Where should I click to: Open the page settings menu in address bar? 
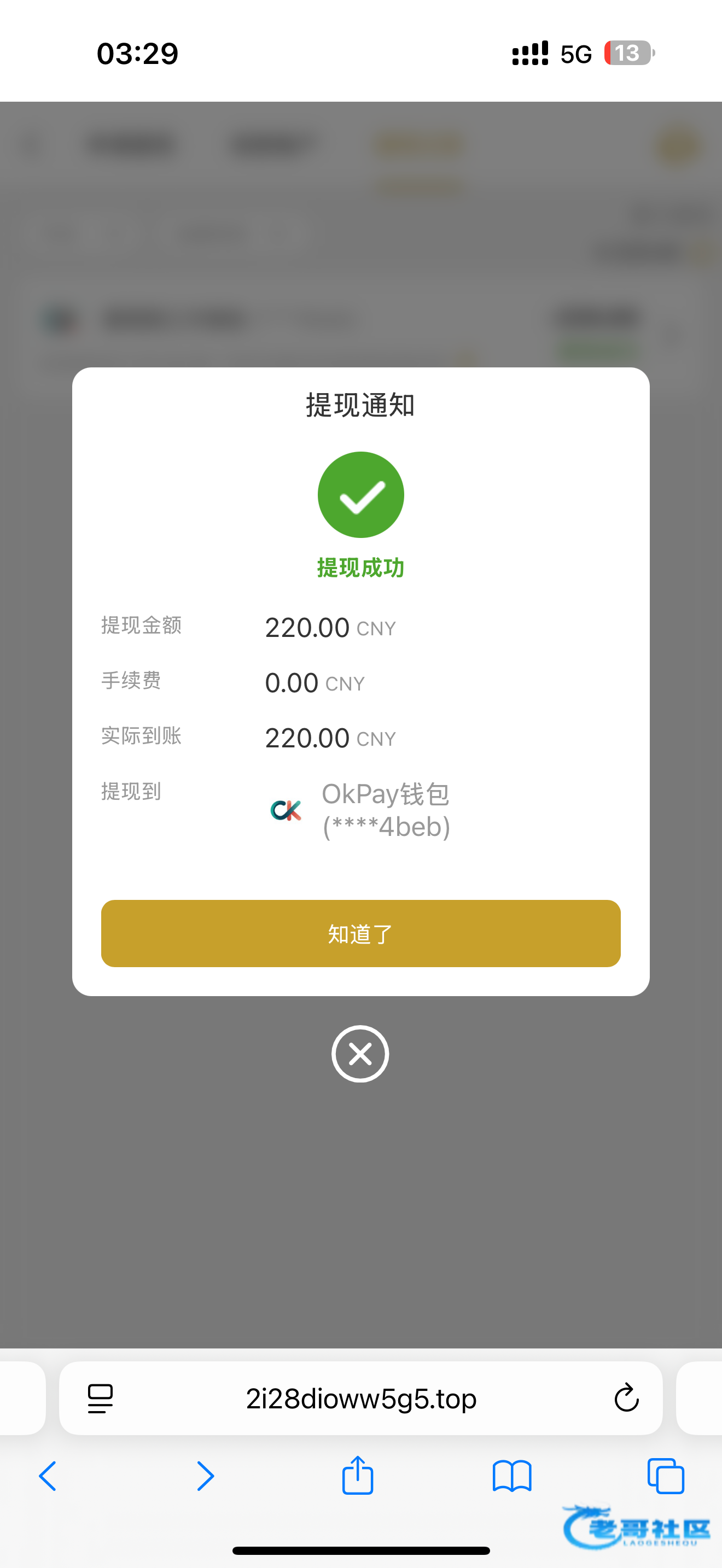[x=101, y=1398]
